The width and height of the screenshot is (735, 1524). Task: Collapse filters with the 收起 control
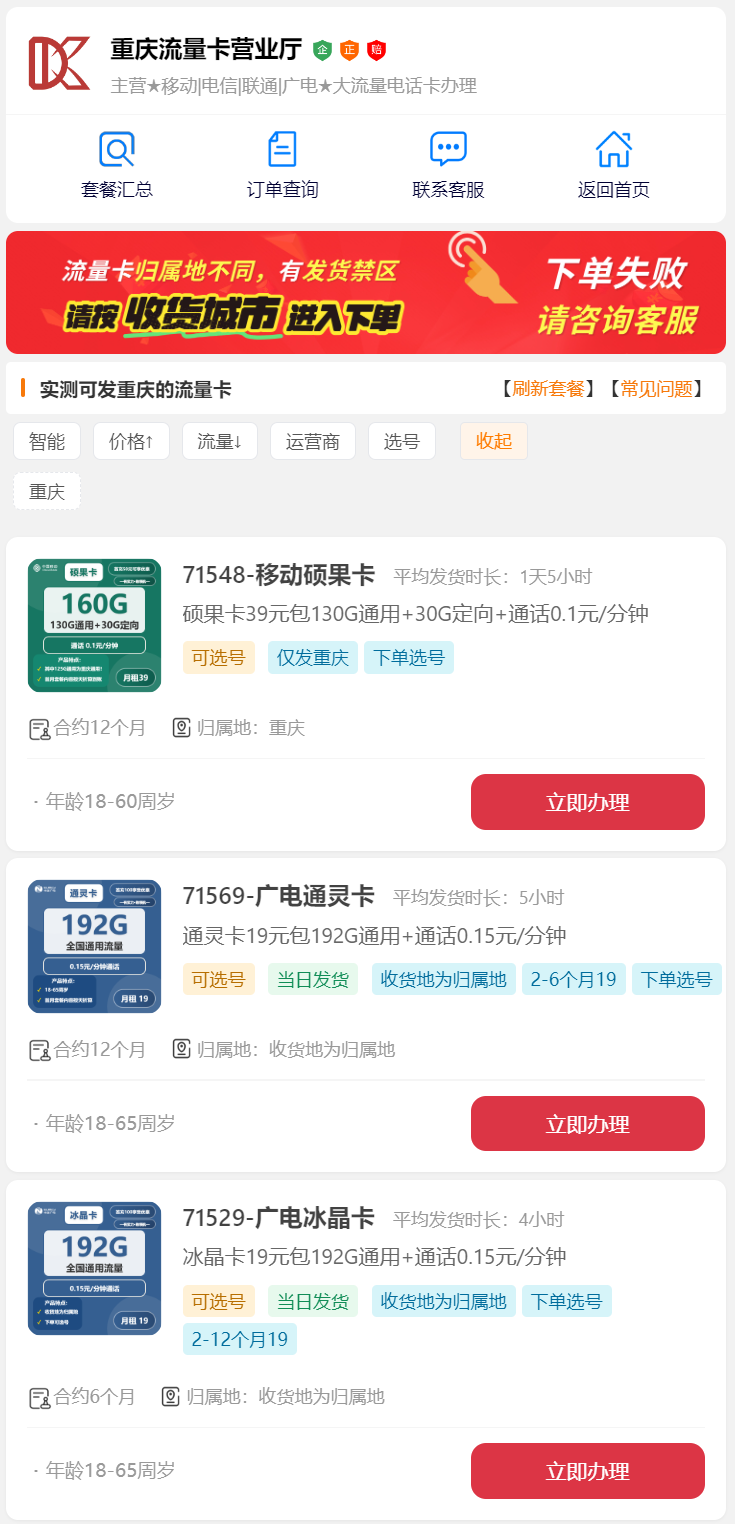(x=493, y=440)
